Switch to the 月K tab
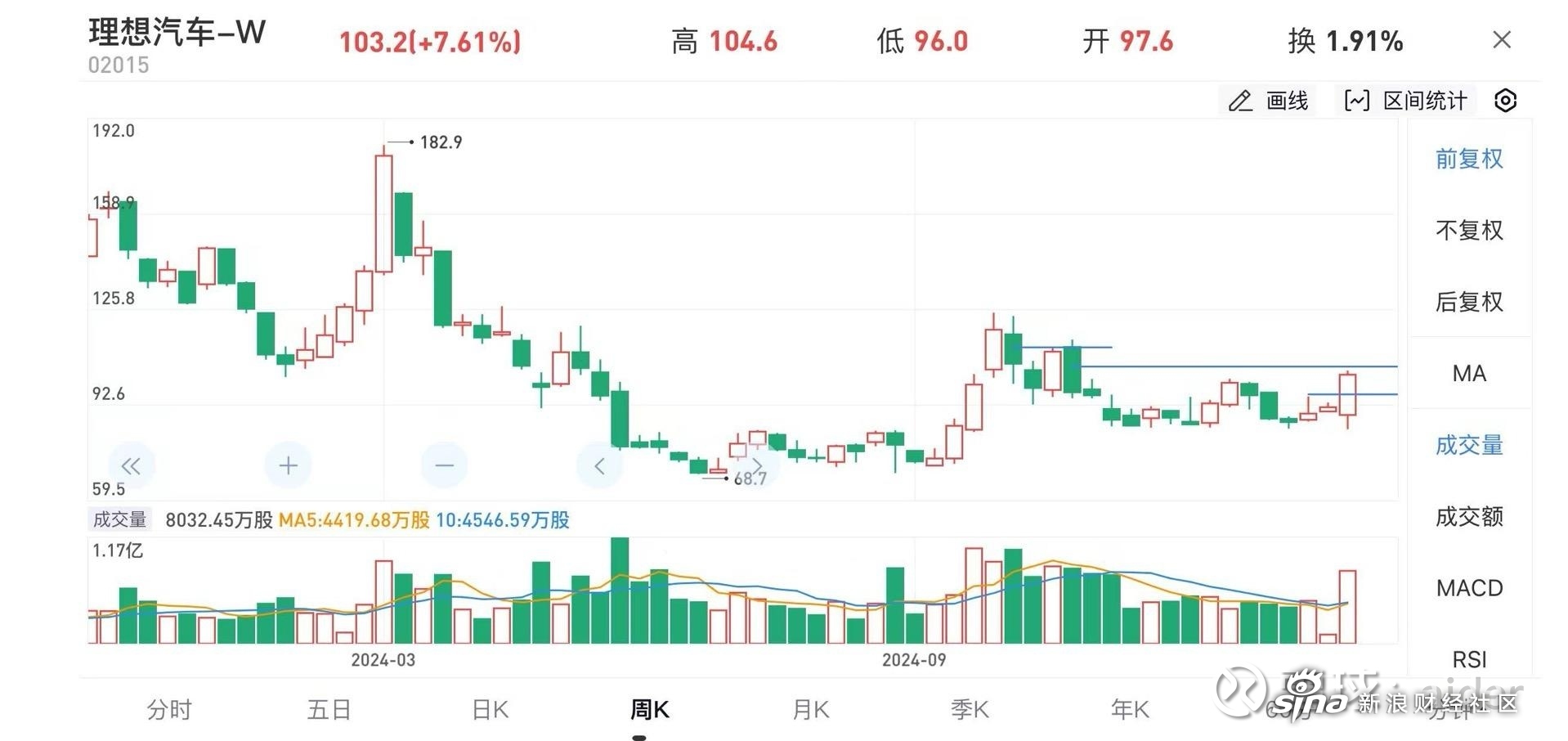The image size is (1568, 741). (810, 709)
